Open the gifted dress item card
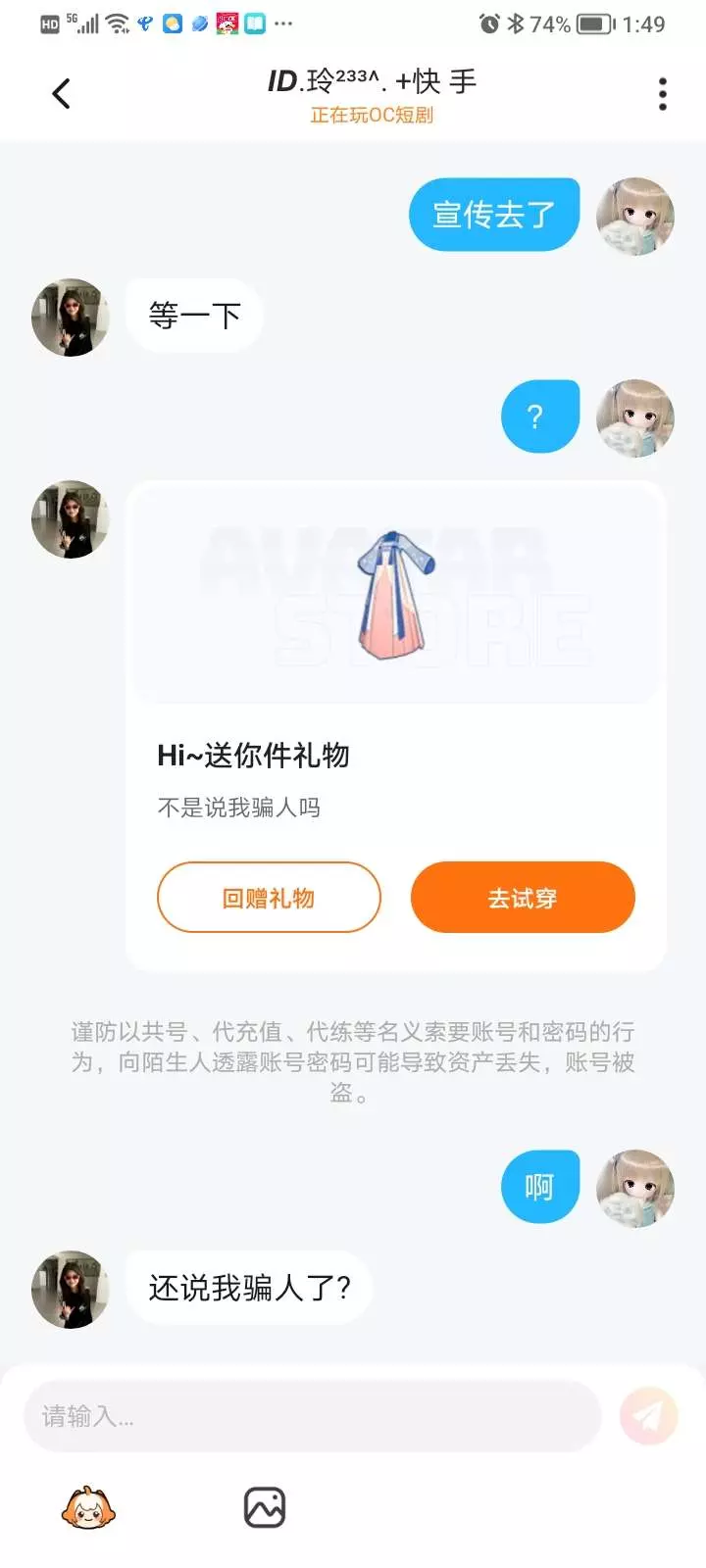706x1568 pixels. click(396, 726)
